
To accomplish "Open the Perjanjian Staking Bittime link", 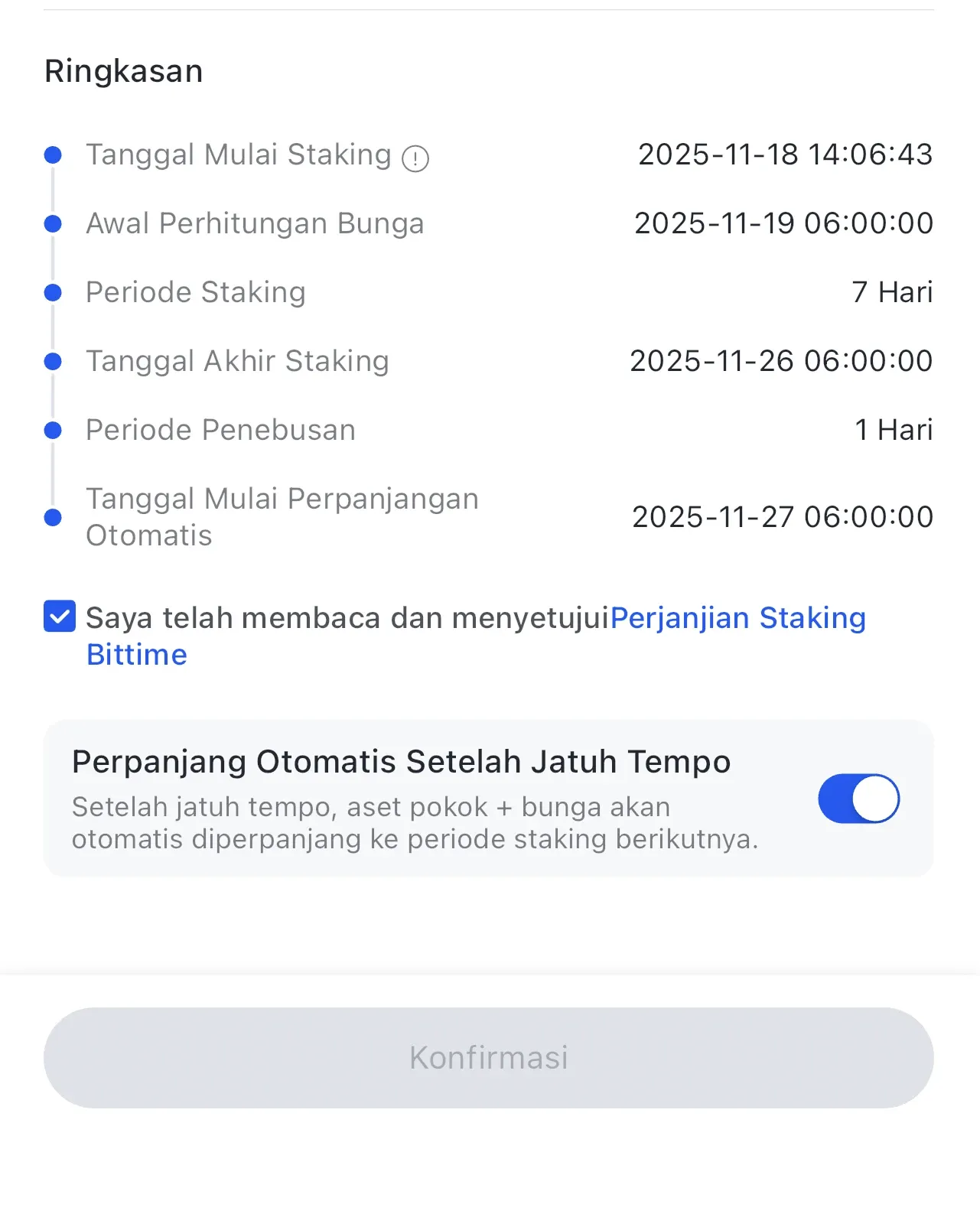I will tap(738, 617).
